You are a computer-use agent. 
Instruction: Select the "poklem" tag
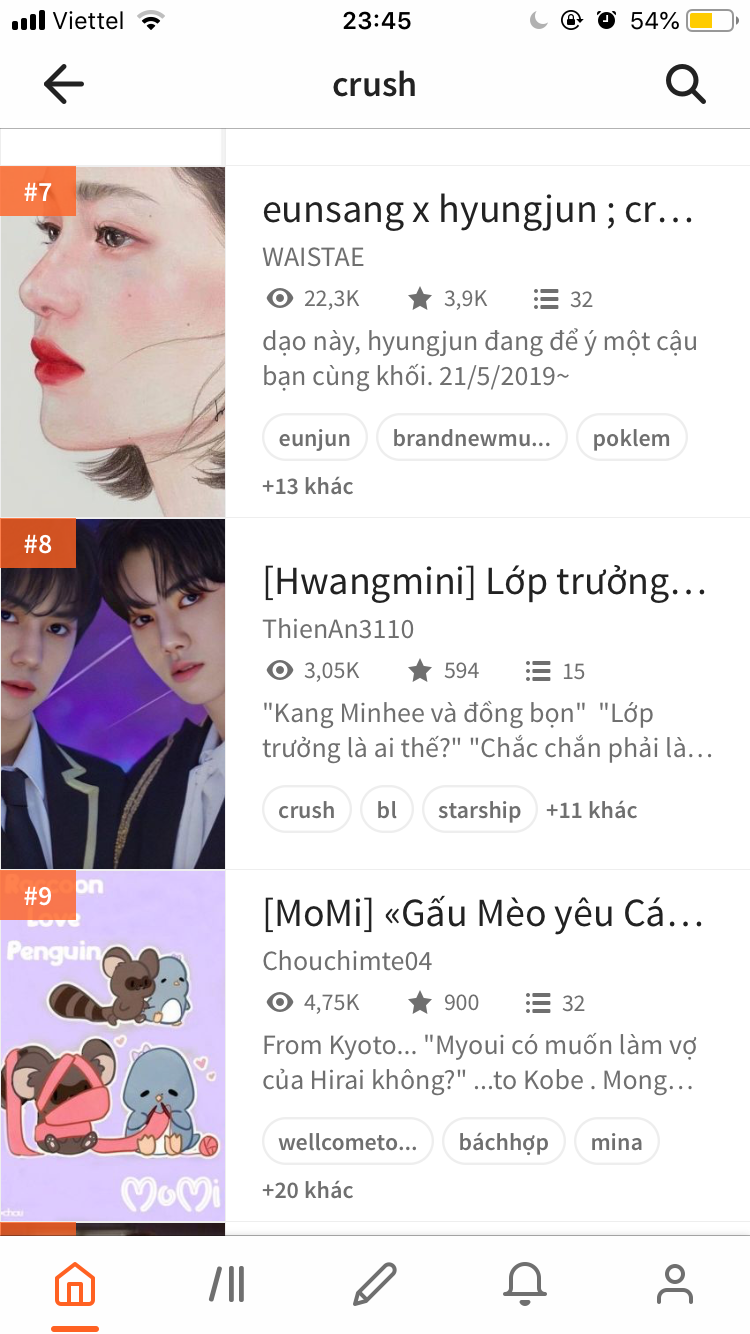coord(631,438)
